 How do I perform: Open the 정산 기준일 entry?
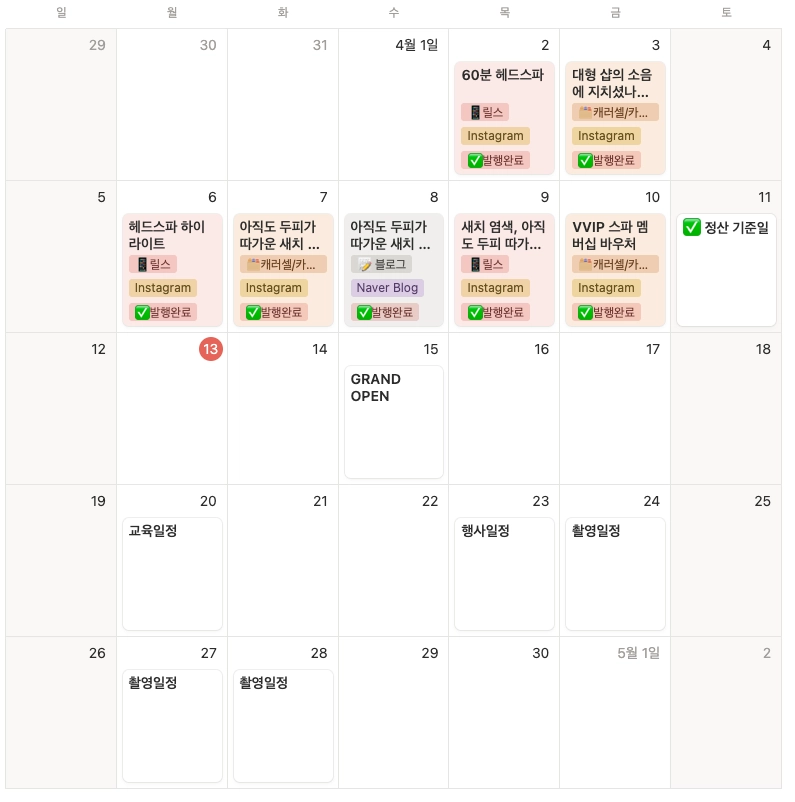727,228
